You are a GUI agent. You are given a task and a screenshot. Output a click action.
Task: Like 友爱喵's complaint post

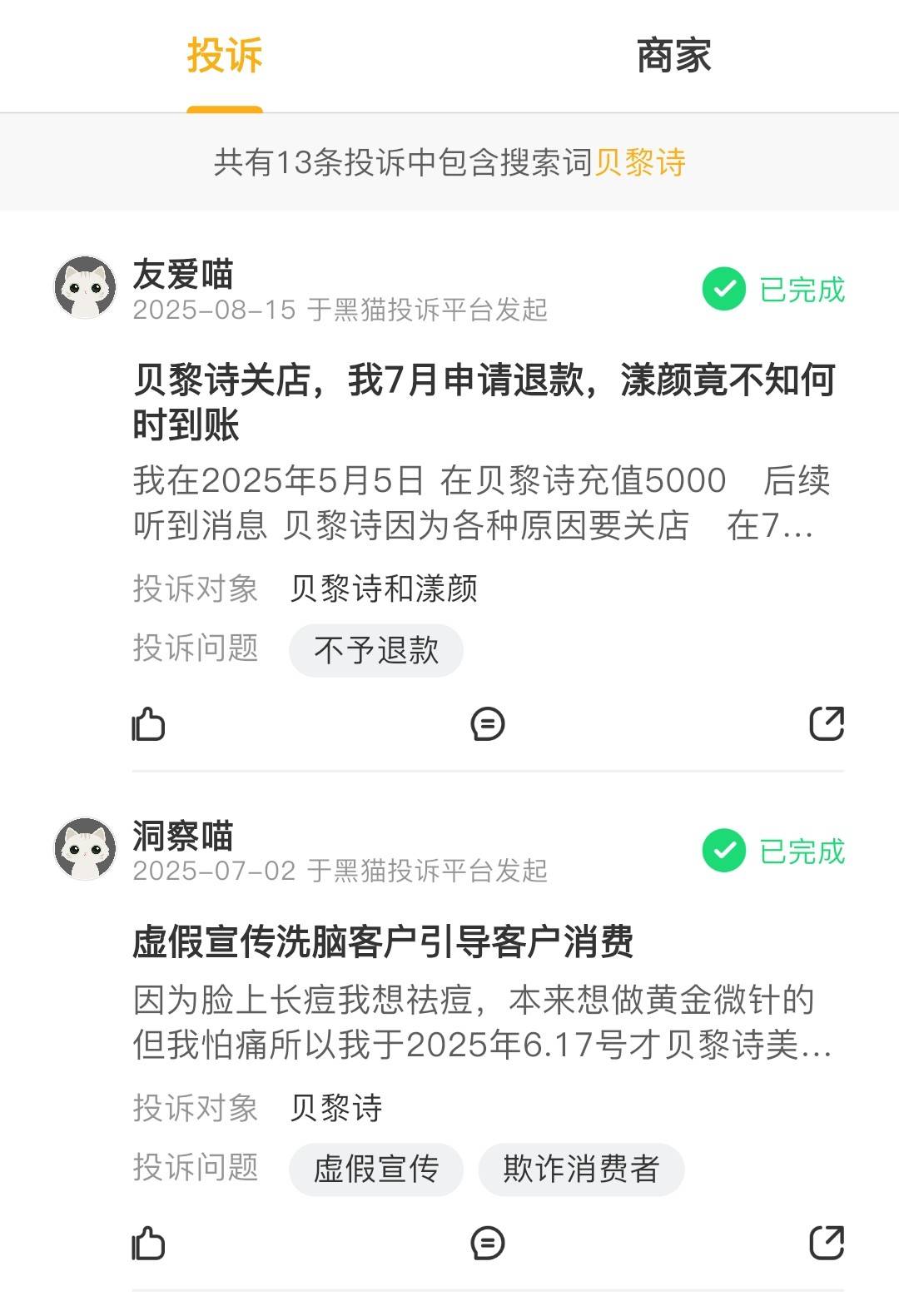click(x=149, y=723)
